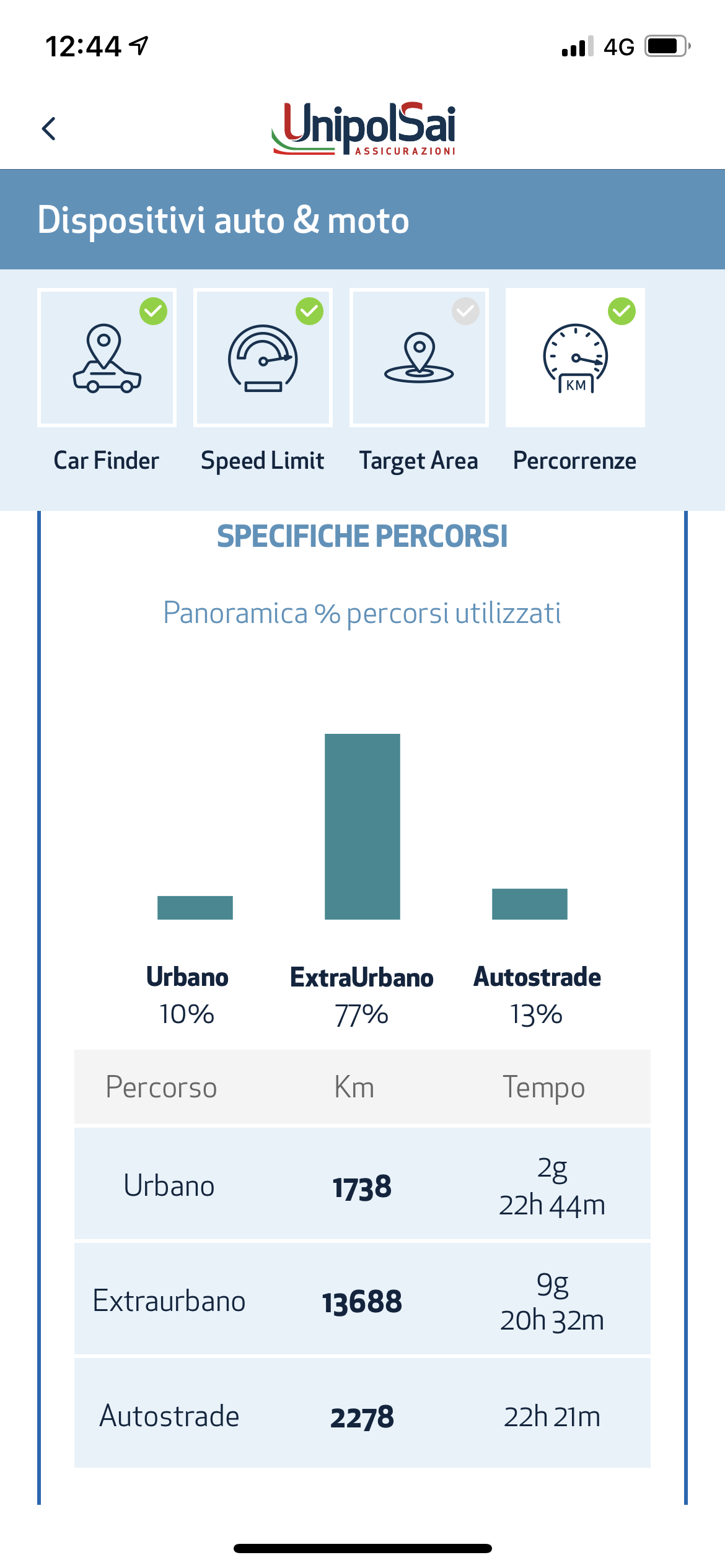Open the Target Area tile
Viewport: 725px width, 1568px height.
[x=419, y=357]
